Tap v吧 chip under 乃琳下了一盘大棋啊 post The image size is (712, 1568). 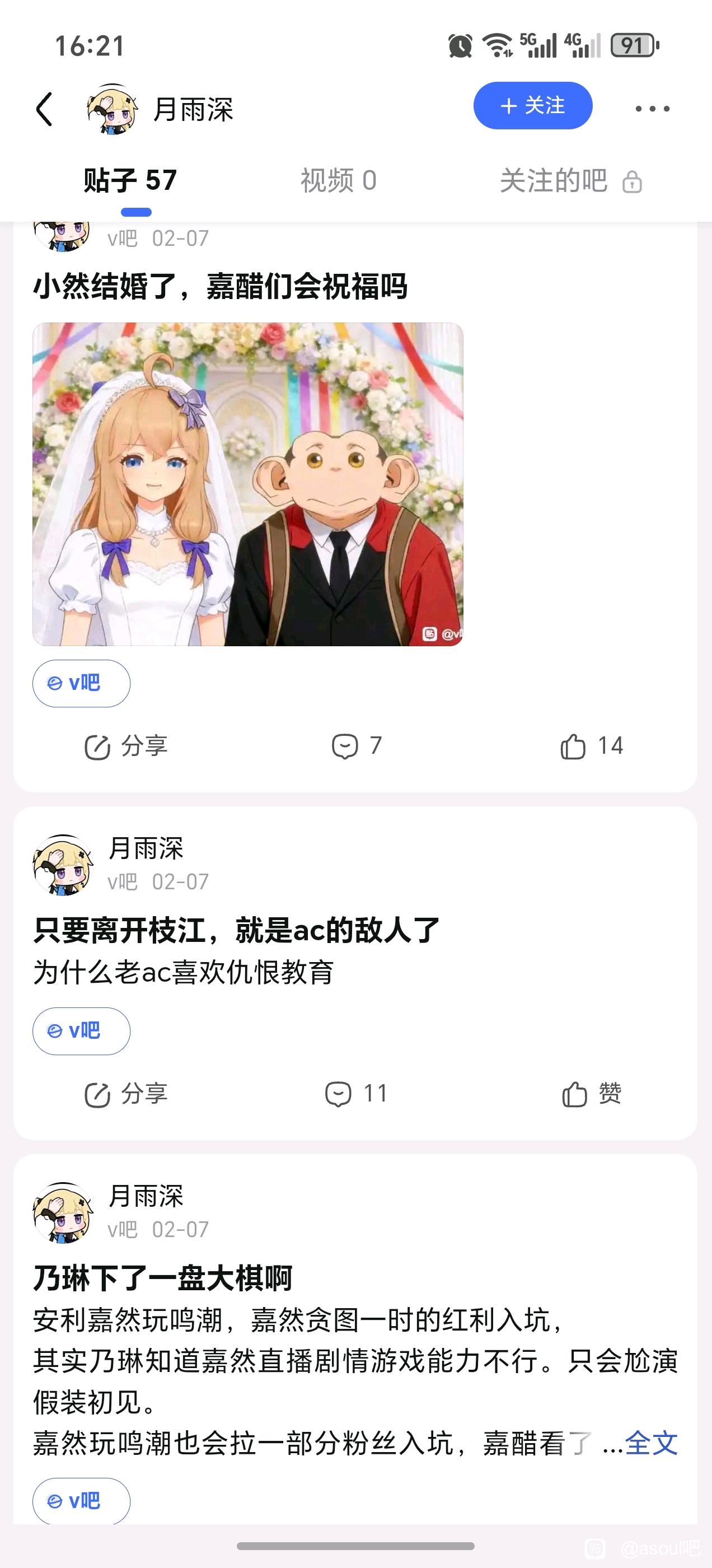click(82, 1501)
